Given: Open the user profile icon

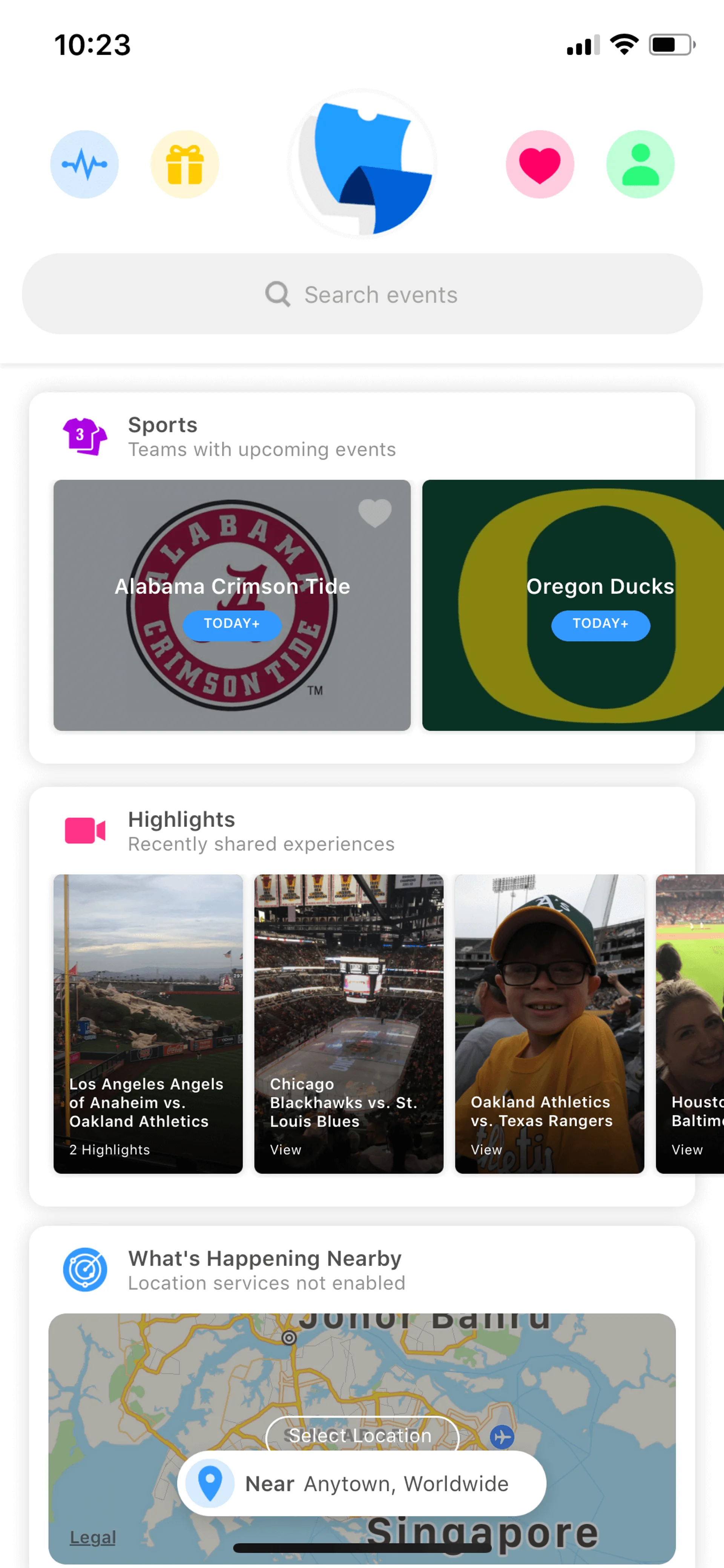Looking at the screenshot, I should pyautogui.click(x=640, y=164).
